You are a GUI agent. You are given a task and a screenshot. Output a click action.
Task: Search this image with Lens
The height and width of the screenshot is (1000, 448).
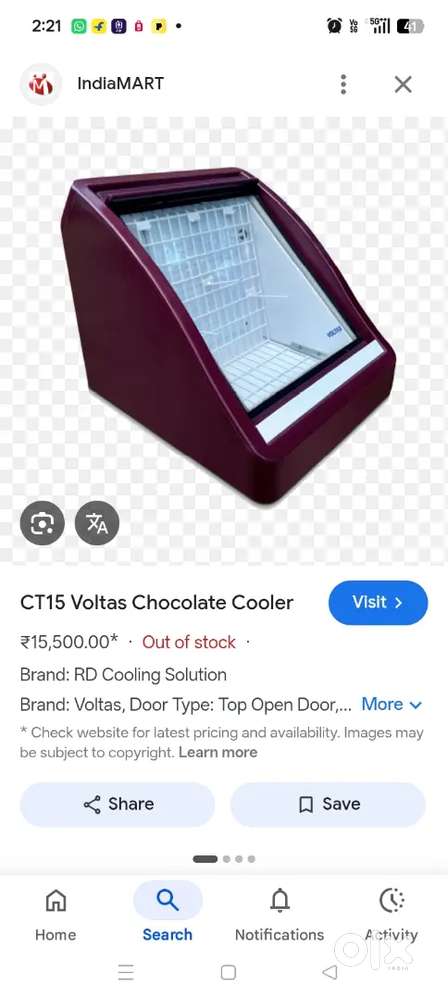tap(42, 524)
